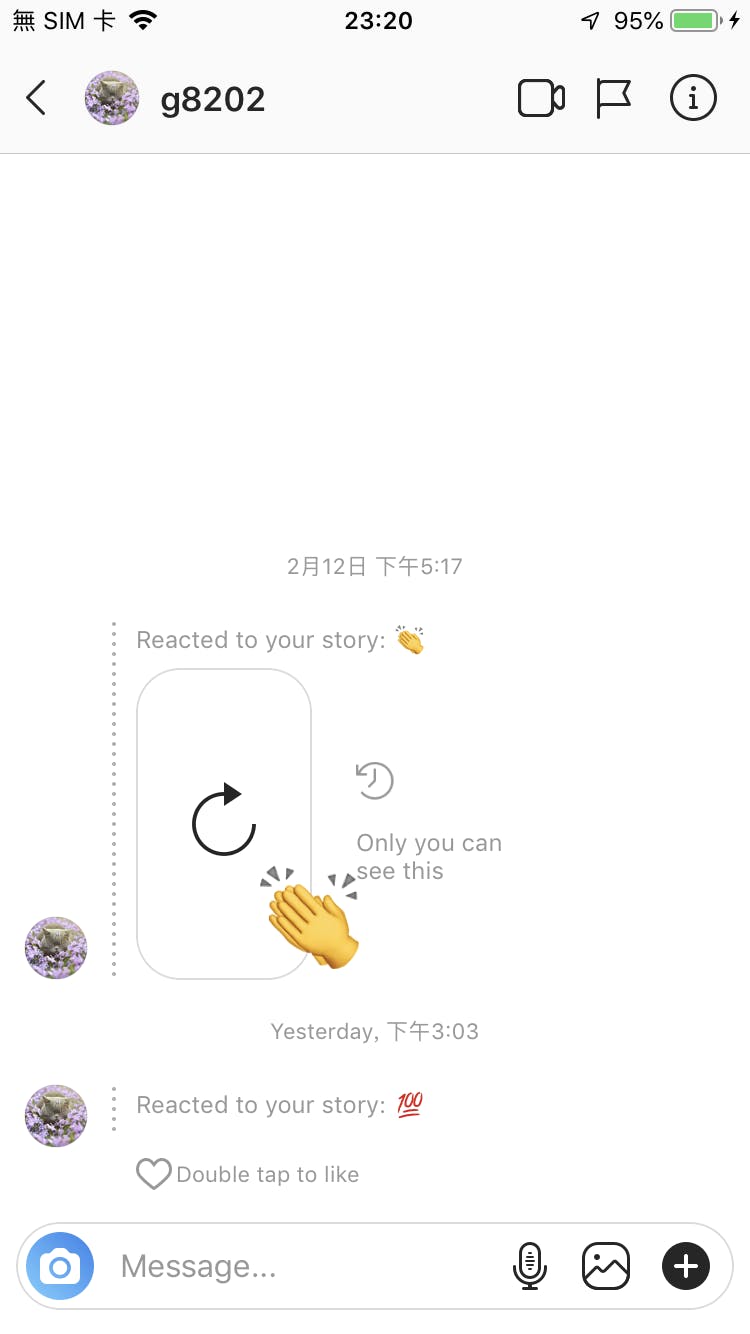Start a video call with g8202
Image resolution: width=750 pixels, height=1334 pixels.
pos(541,98)
